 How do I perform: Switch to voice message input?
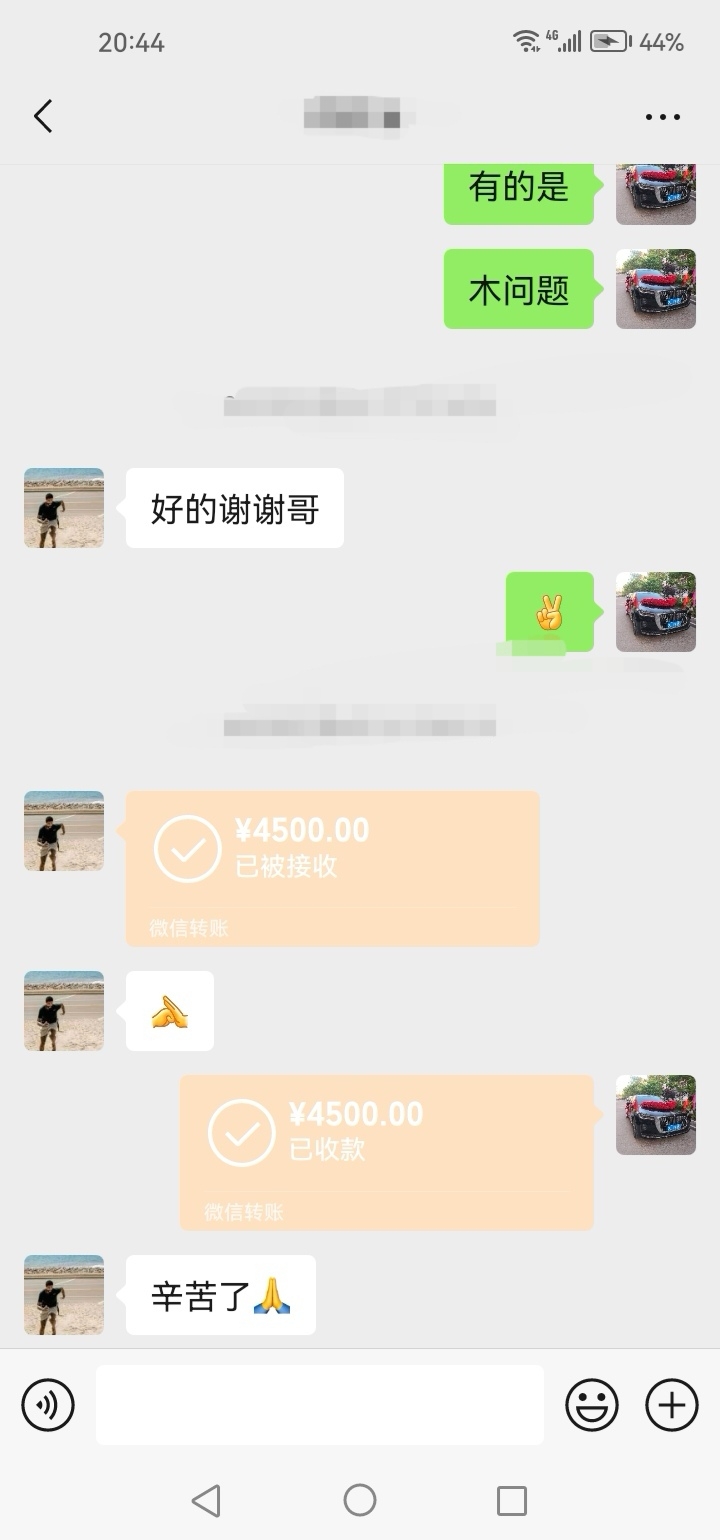[48, 1405]
